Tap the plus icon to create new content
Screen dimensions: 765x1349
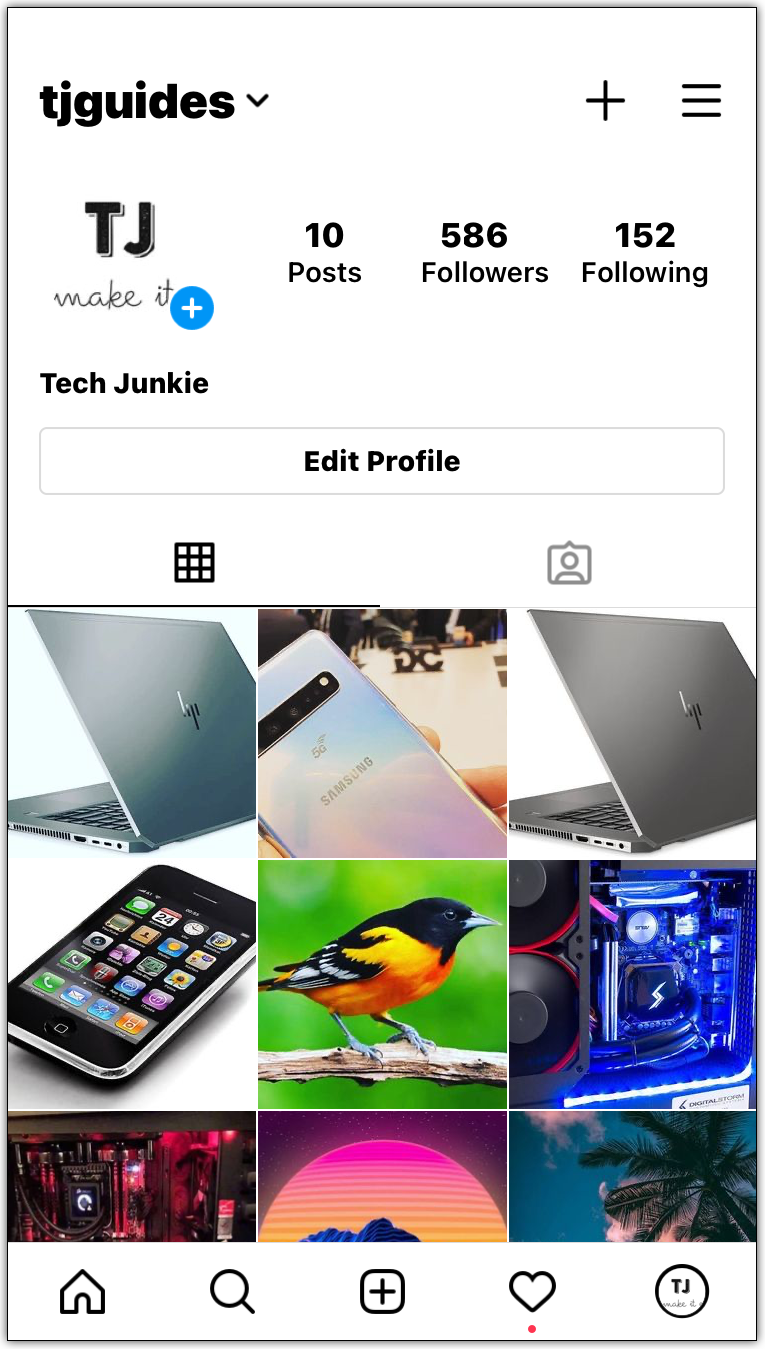(605, 101)
